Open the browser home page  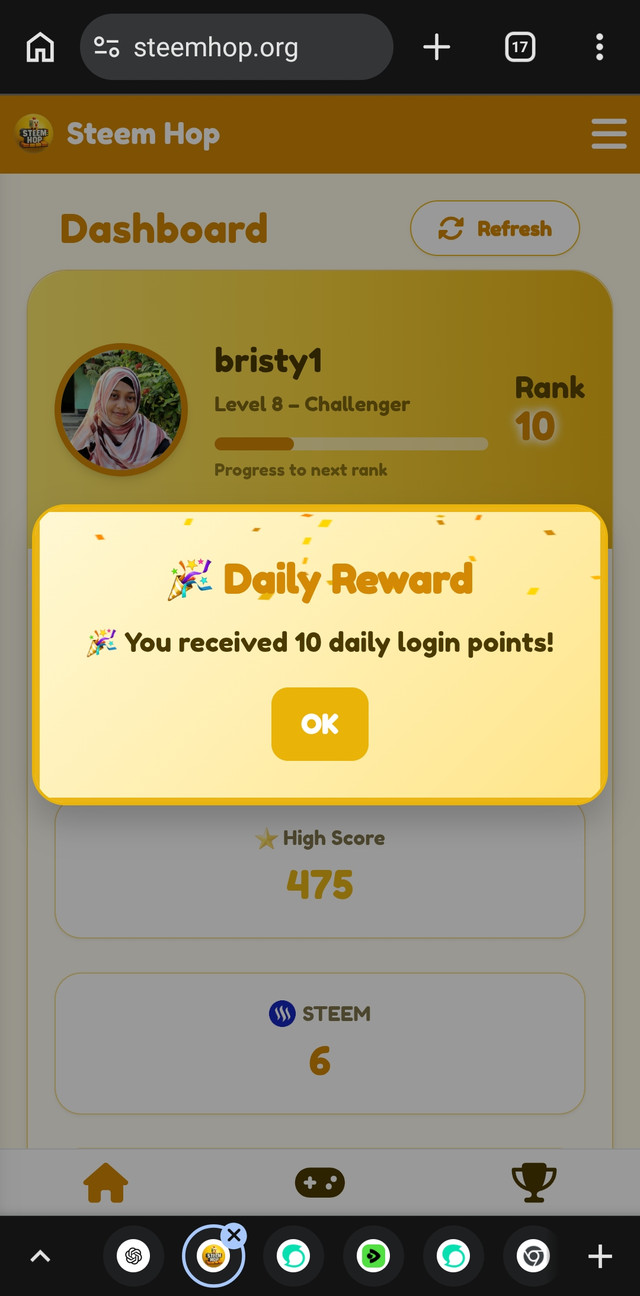click(x=40, y=47)
